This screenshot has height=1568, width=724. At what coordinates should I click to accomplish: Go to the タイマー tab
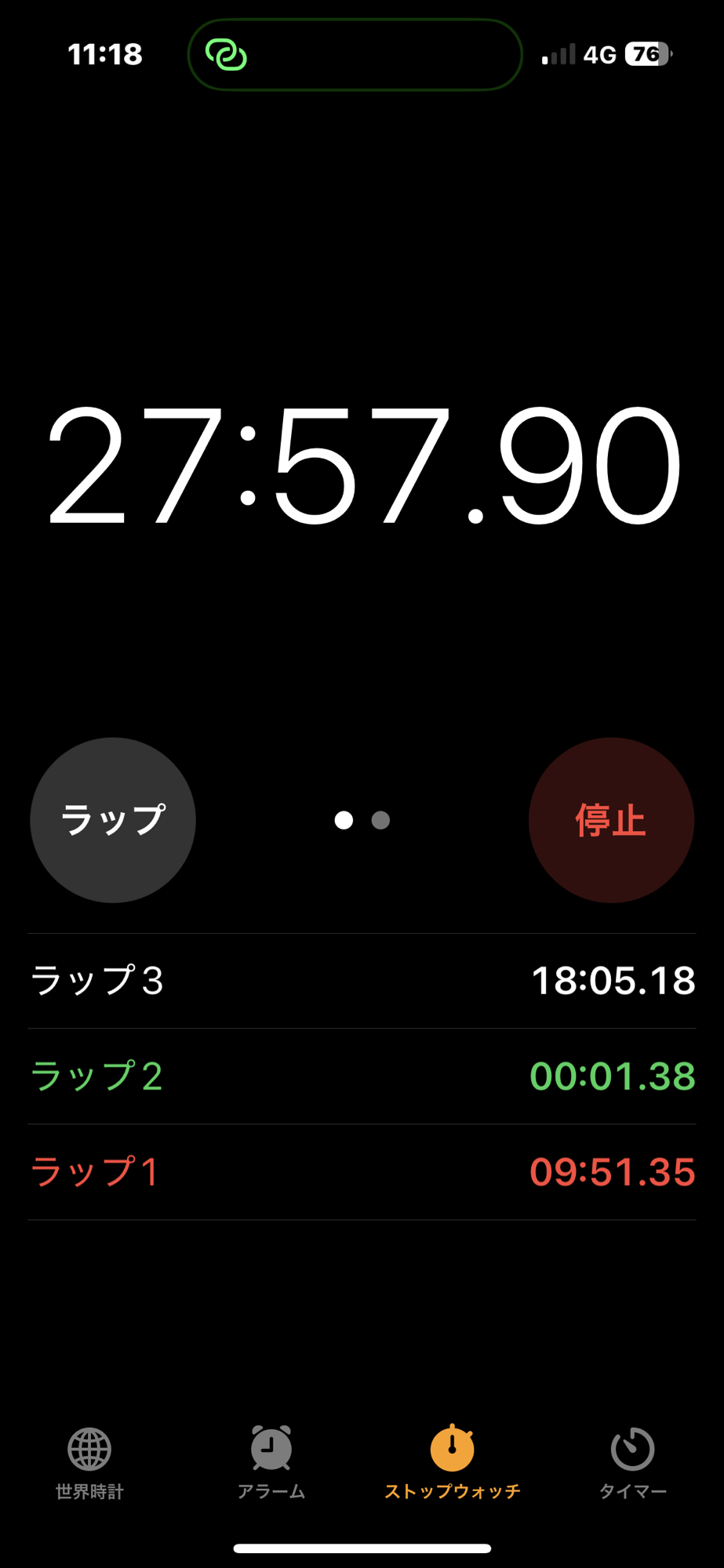tap(632, 1463)
